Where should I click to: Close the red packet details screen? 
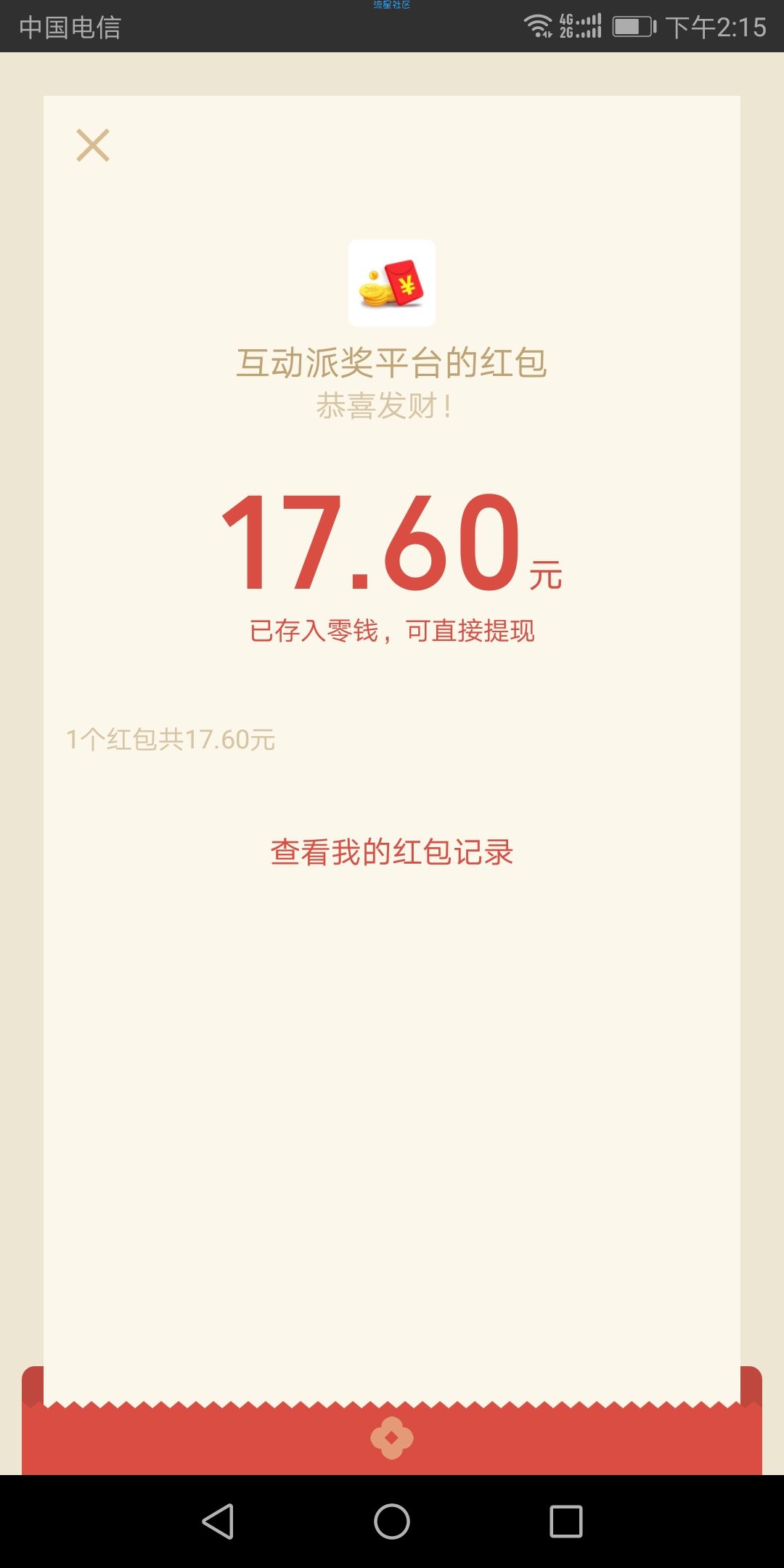(93, 145)
